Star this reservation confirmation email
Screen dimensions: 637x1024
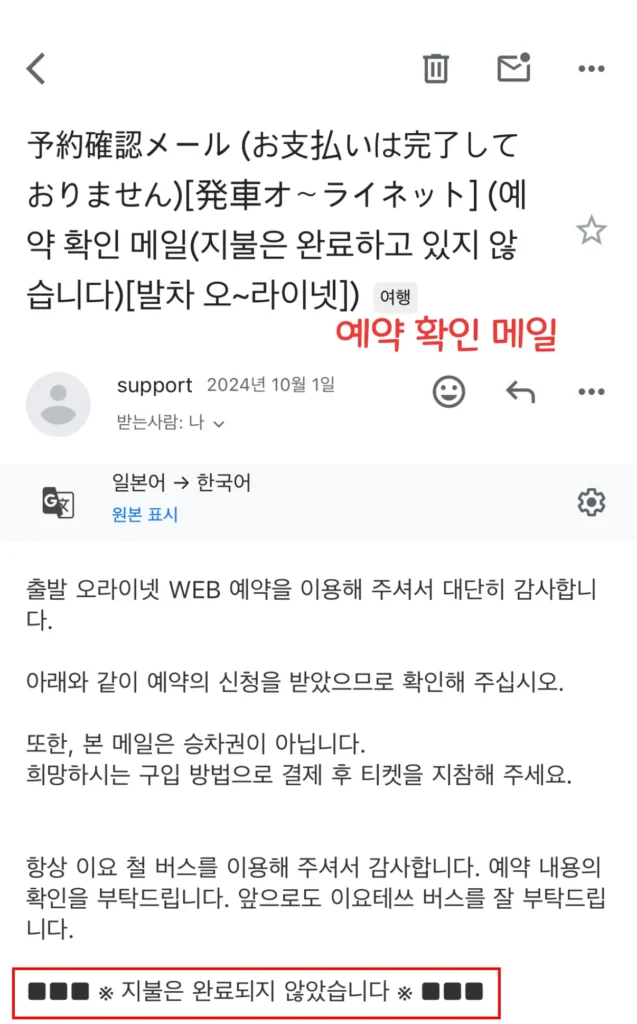click(x=591, y=232)
